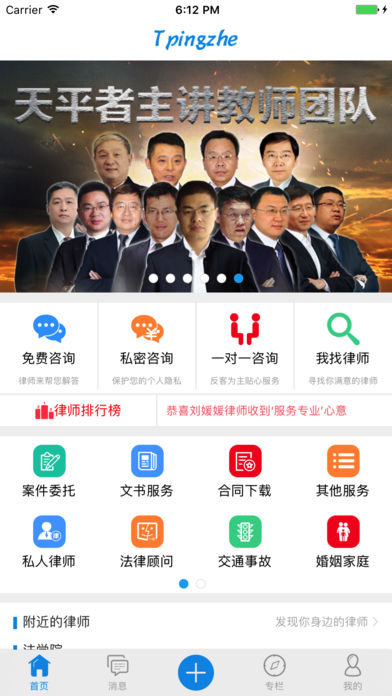Open 私密咨询 private consultation
The image size is (392, 696).
point(147,348)
